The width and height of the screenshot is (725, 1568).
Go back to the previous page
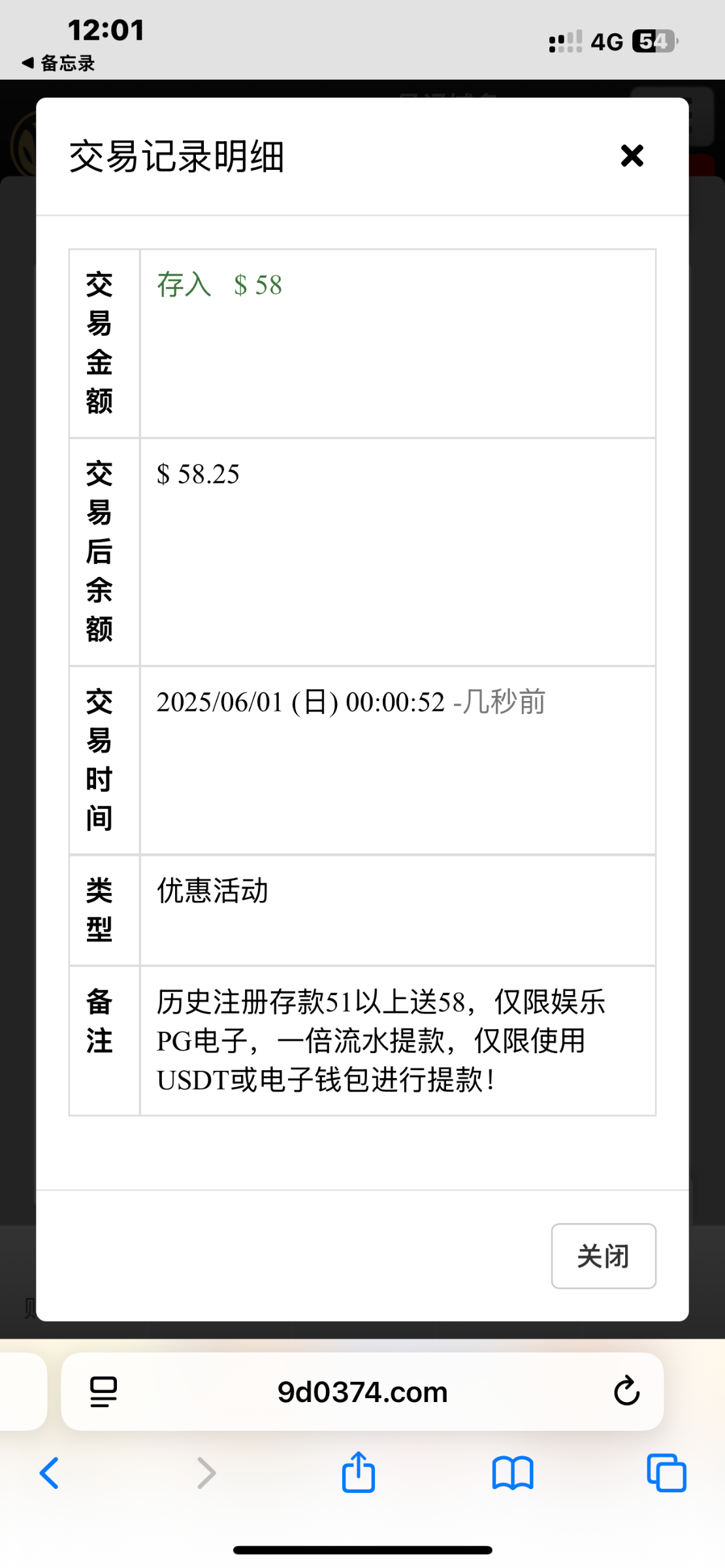(50, 1473)
